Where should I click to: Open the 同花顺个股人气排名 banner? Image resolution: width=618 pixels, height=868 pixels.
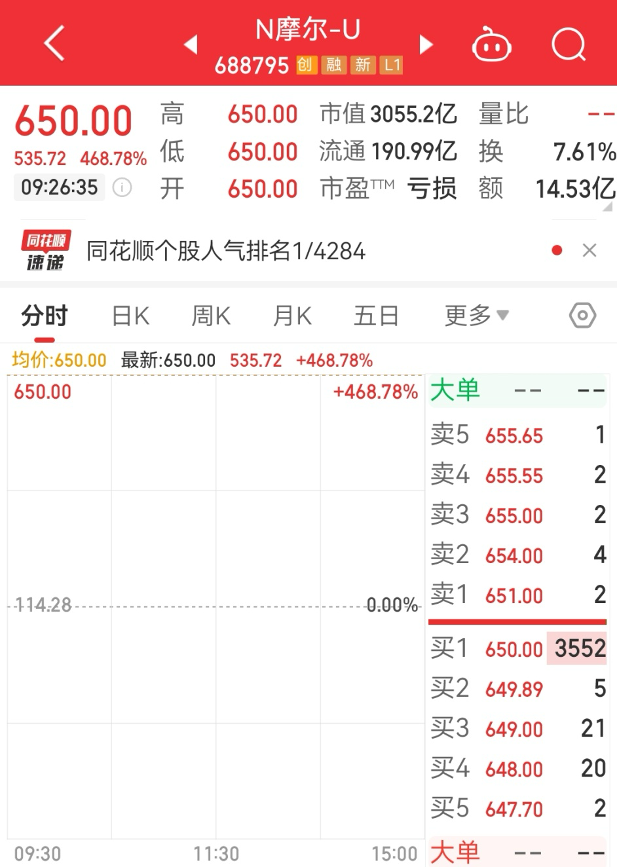click(226, 251)
